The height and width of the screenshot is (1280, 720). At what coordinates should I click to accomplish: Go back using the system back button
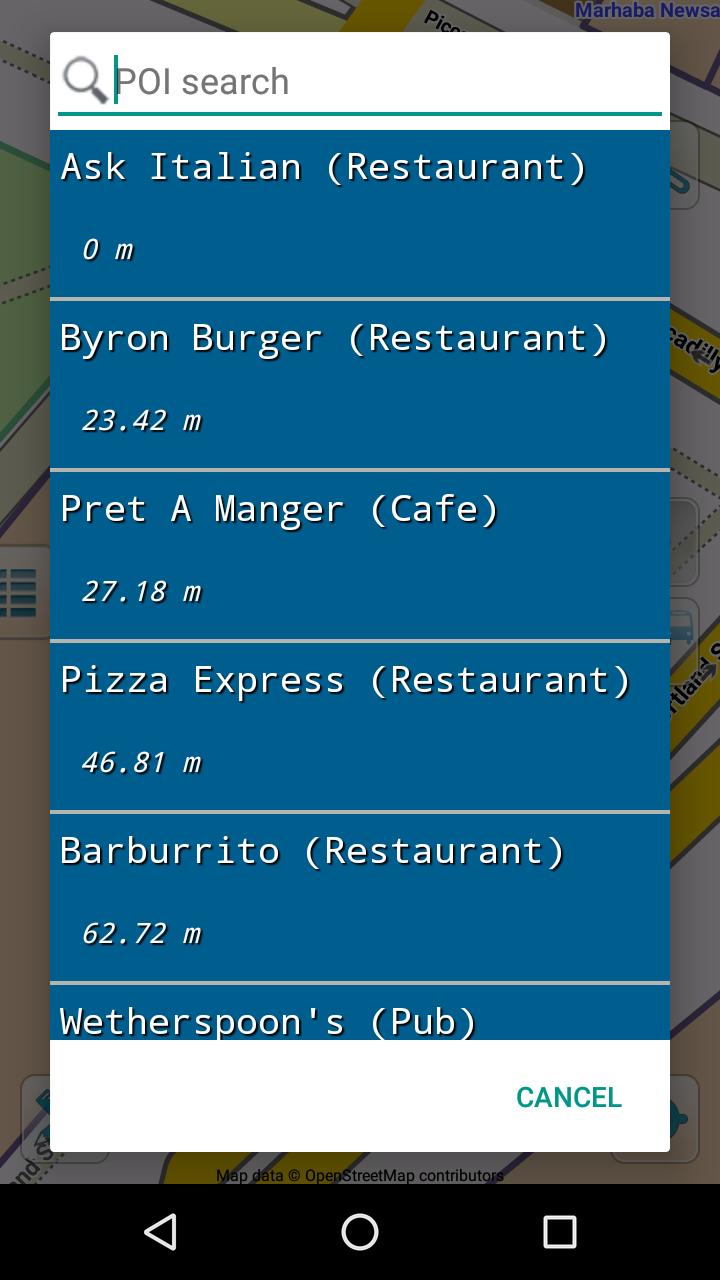(161, 1232)
